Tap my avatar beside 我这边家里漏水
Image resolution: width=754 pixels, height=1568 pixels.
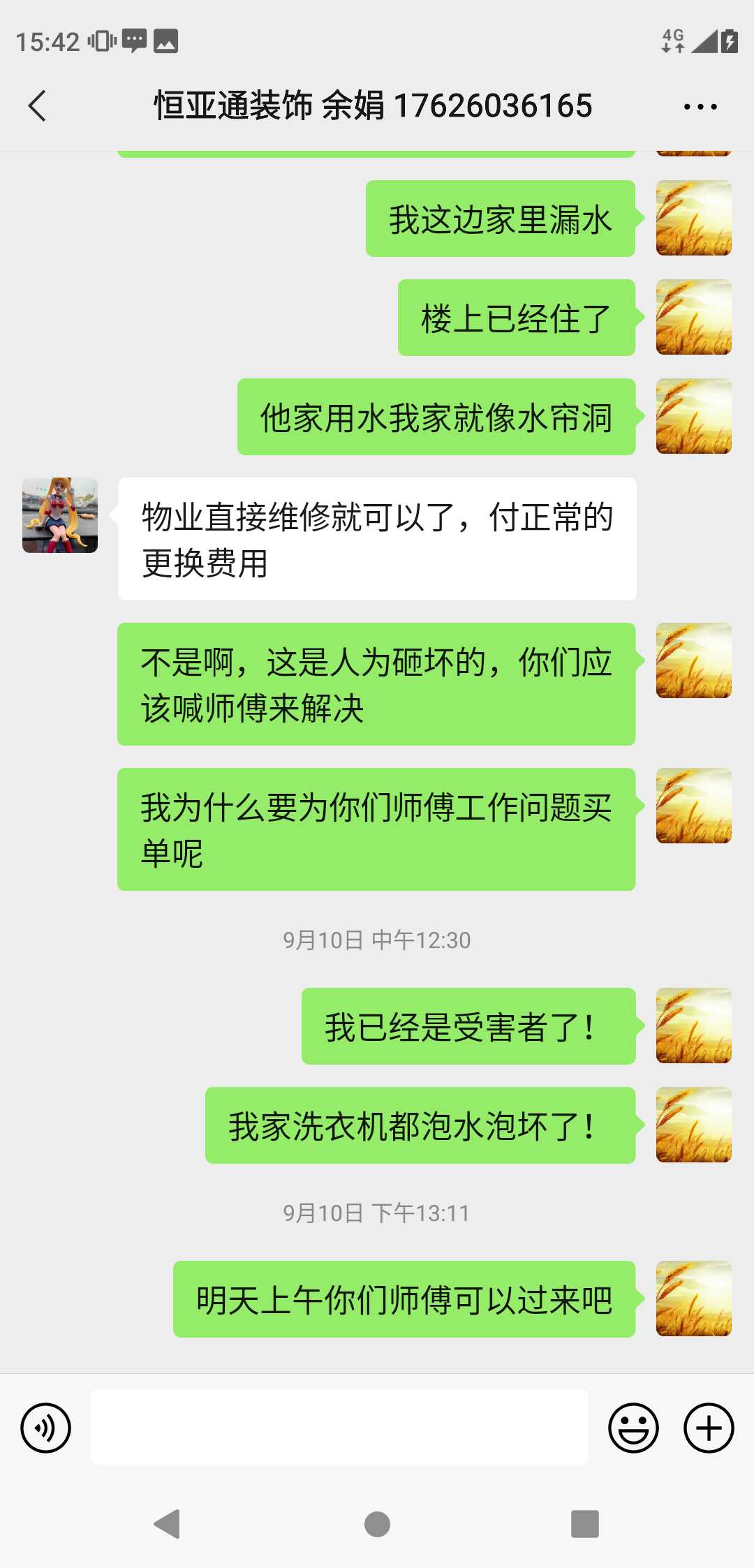point(694,218)
